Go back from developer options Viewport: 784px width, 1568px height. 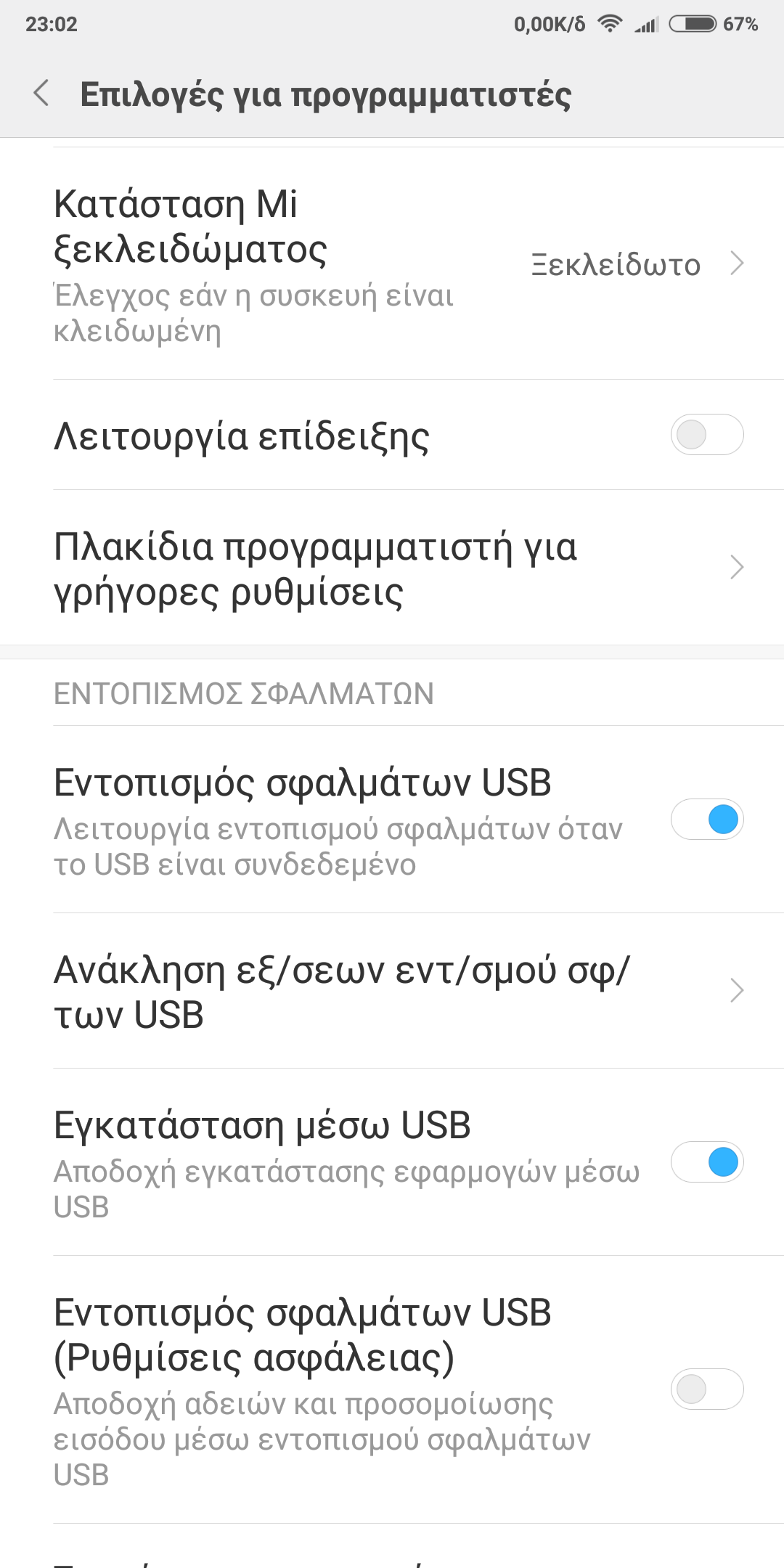[41, 94]
